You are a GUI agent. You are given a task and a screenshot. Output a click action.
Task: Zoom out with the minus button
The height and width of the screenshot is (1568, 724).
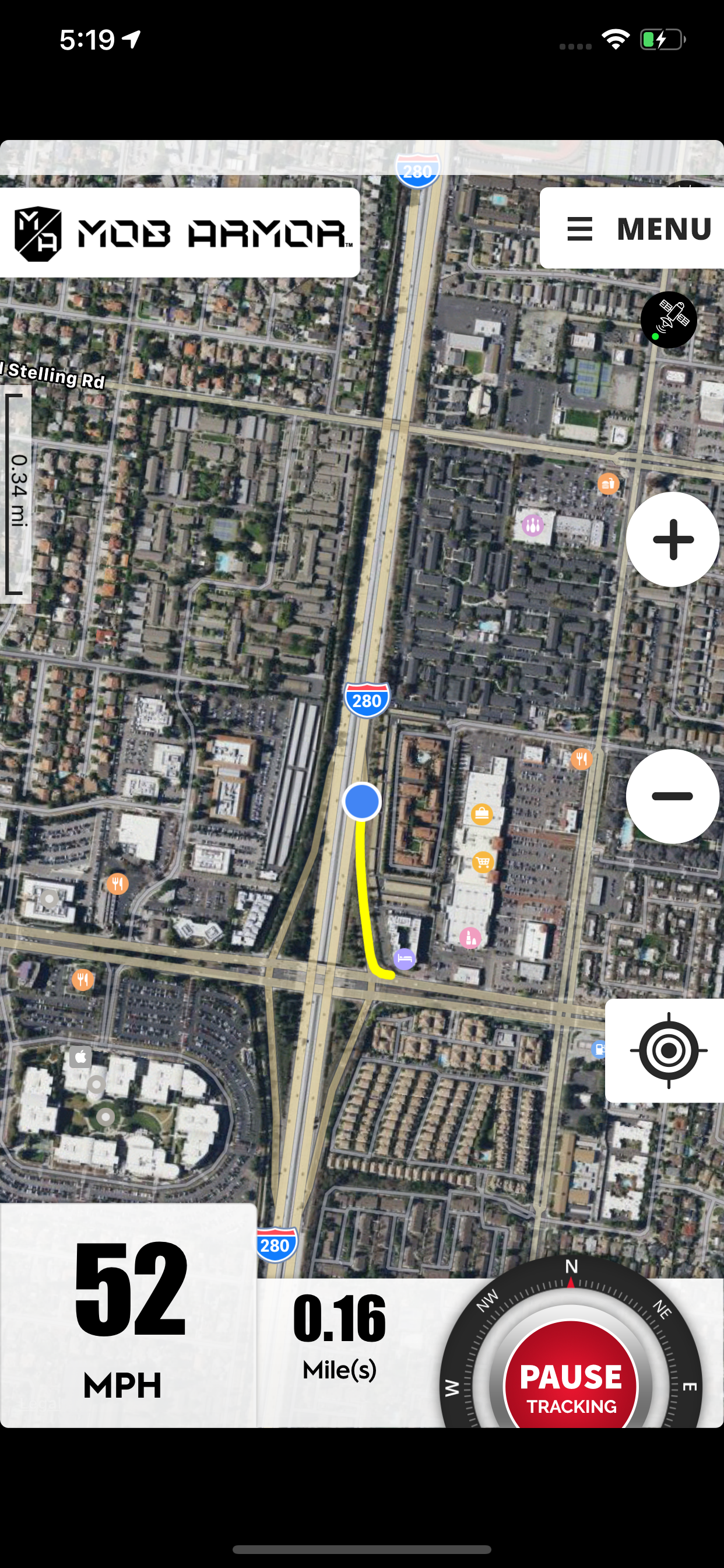click(672, 796)
